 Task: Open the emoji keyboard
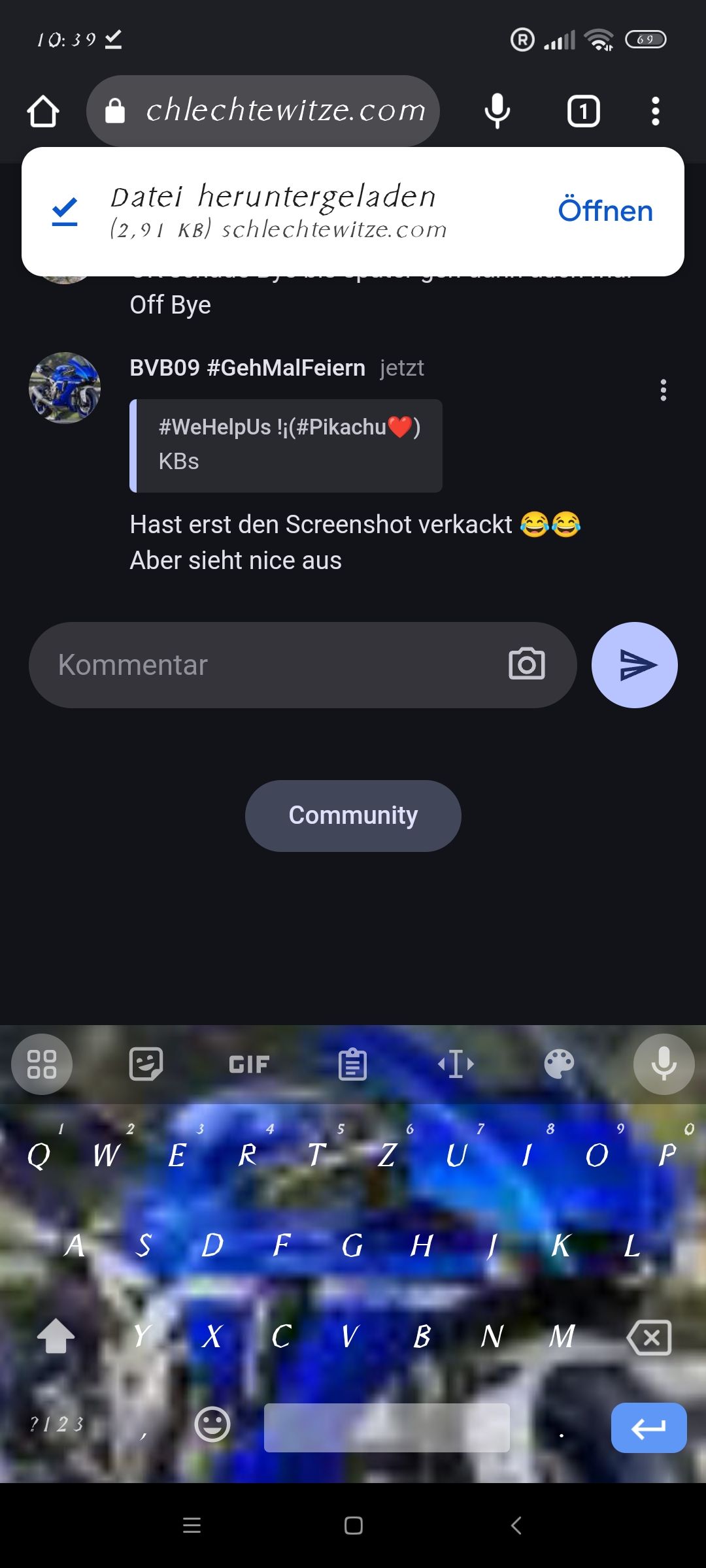[212, 1424]
